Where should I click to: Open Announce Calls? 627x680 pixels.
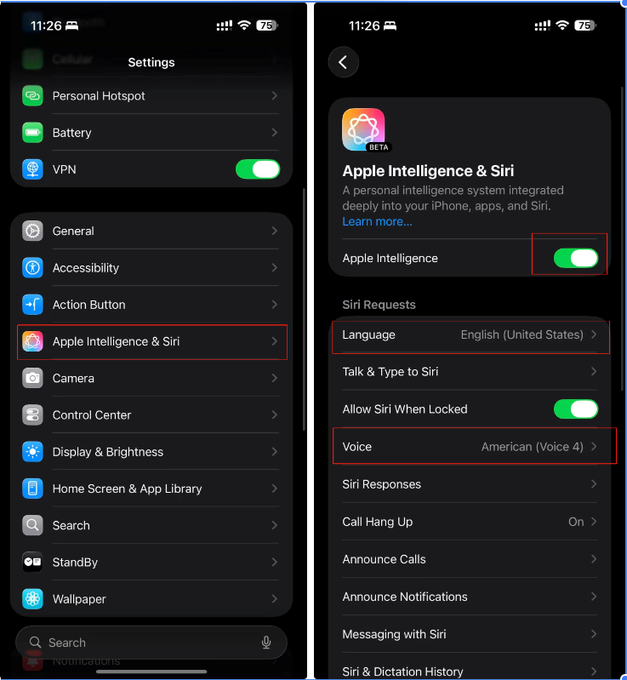pos(470,559)
